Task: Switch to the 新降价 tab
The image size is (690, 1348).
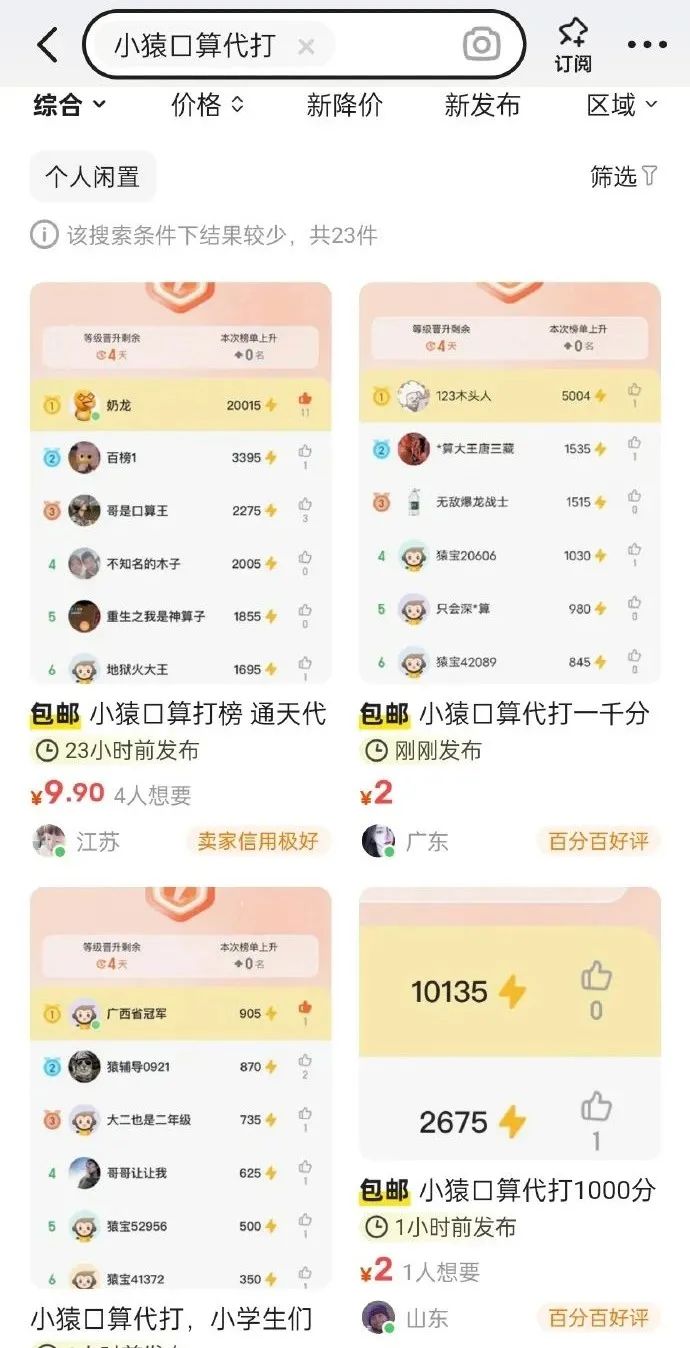Action: pyautogui.click(x=344, y=105)
